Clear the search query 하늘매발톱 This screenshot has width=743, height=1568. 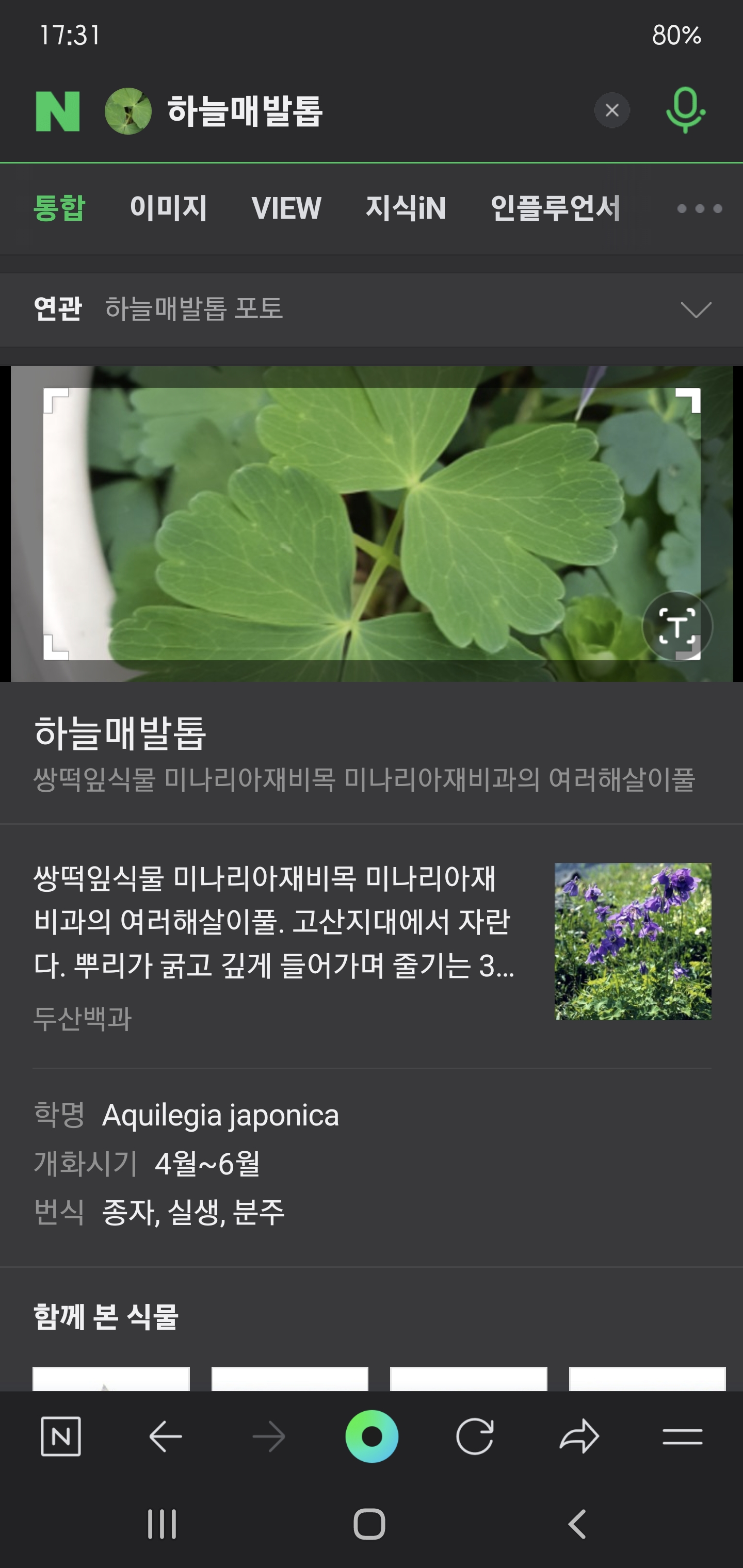point(612,110)
